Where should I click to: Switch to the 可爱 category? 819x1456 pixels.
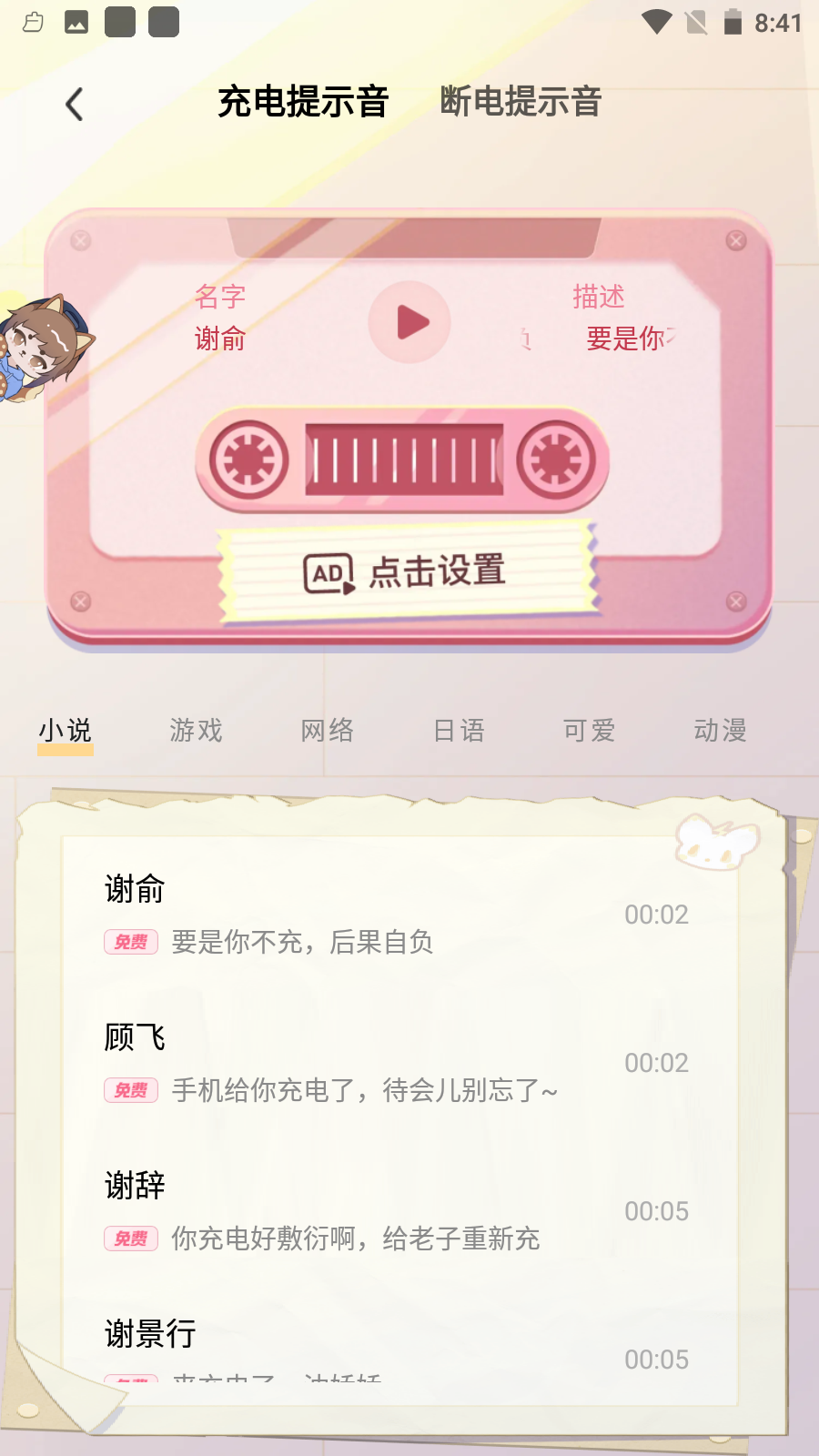point(589,731)
